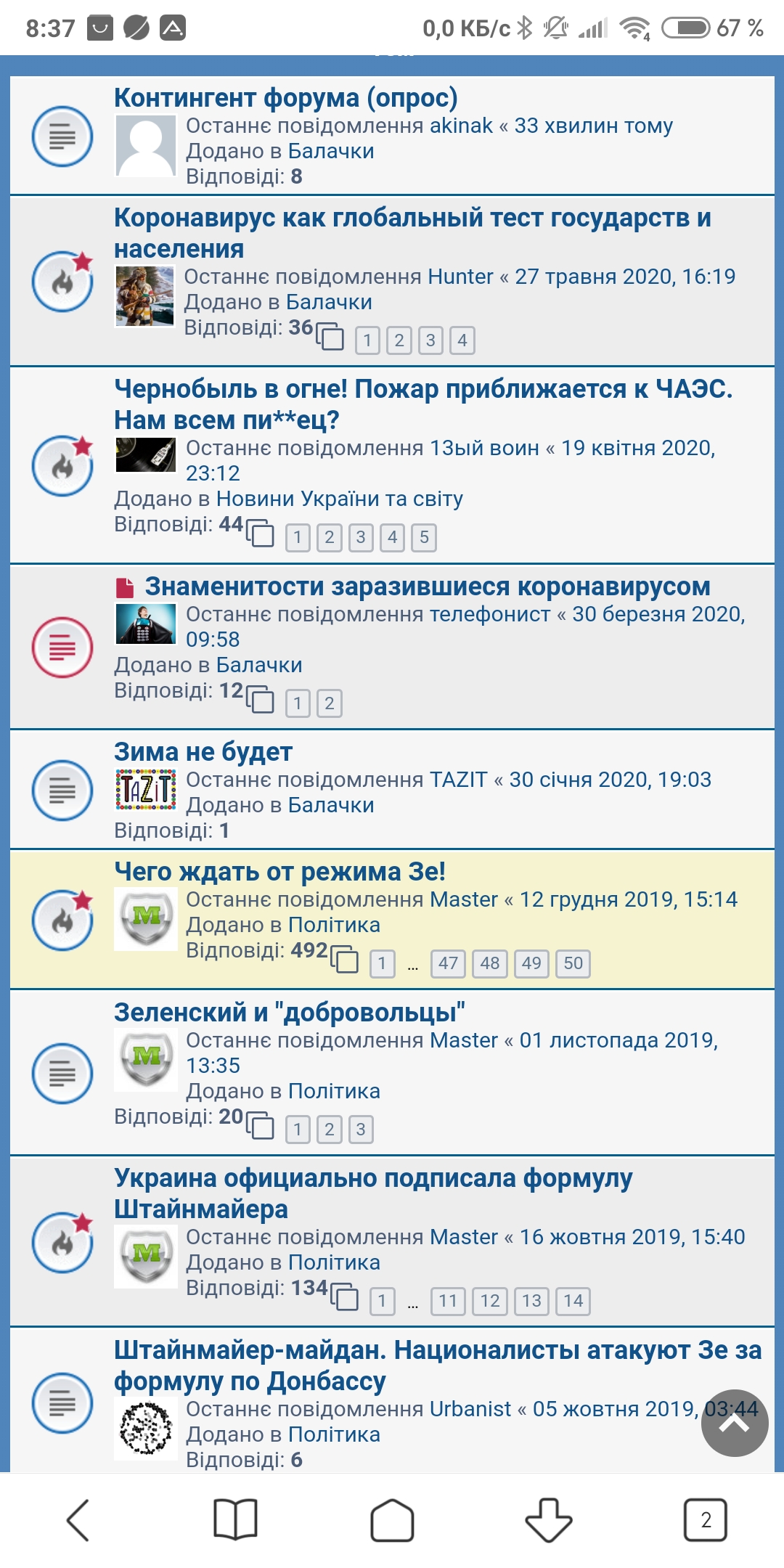Open topic 'Украина официально подписала формулу Штайнмайера'
This screenshot has height=1568, width=784.
[x=372, y=1179]
